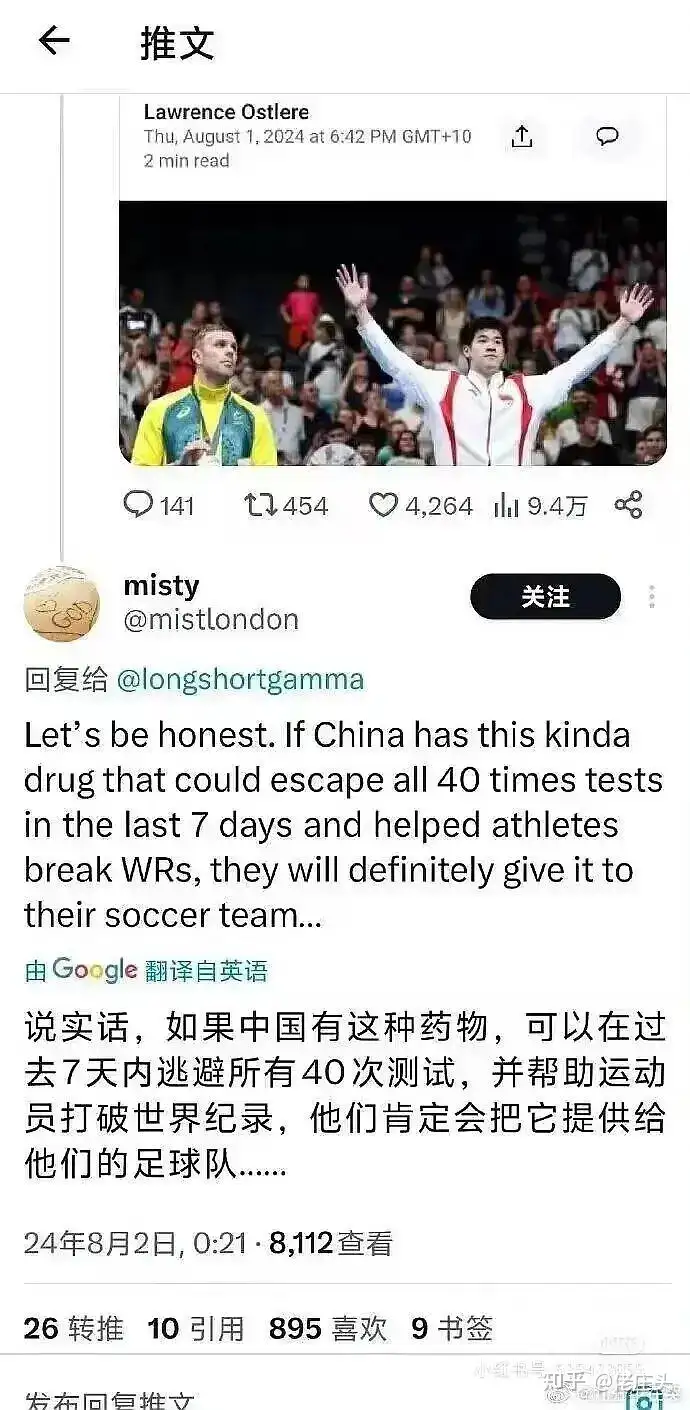Screen dimensions: 690x1410
Task: Go back using the arrow icon
Action: (x=54, y=41)
